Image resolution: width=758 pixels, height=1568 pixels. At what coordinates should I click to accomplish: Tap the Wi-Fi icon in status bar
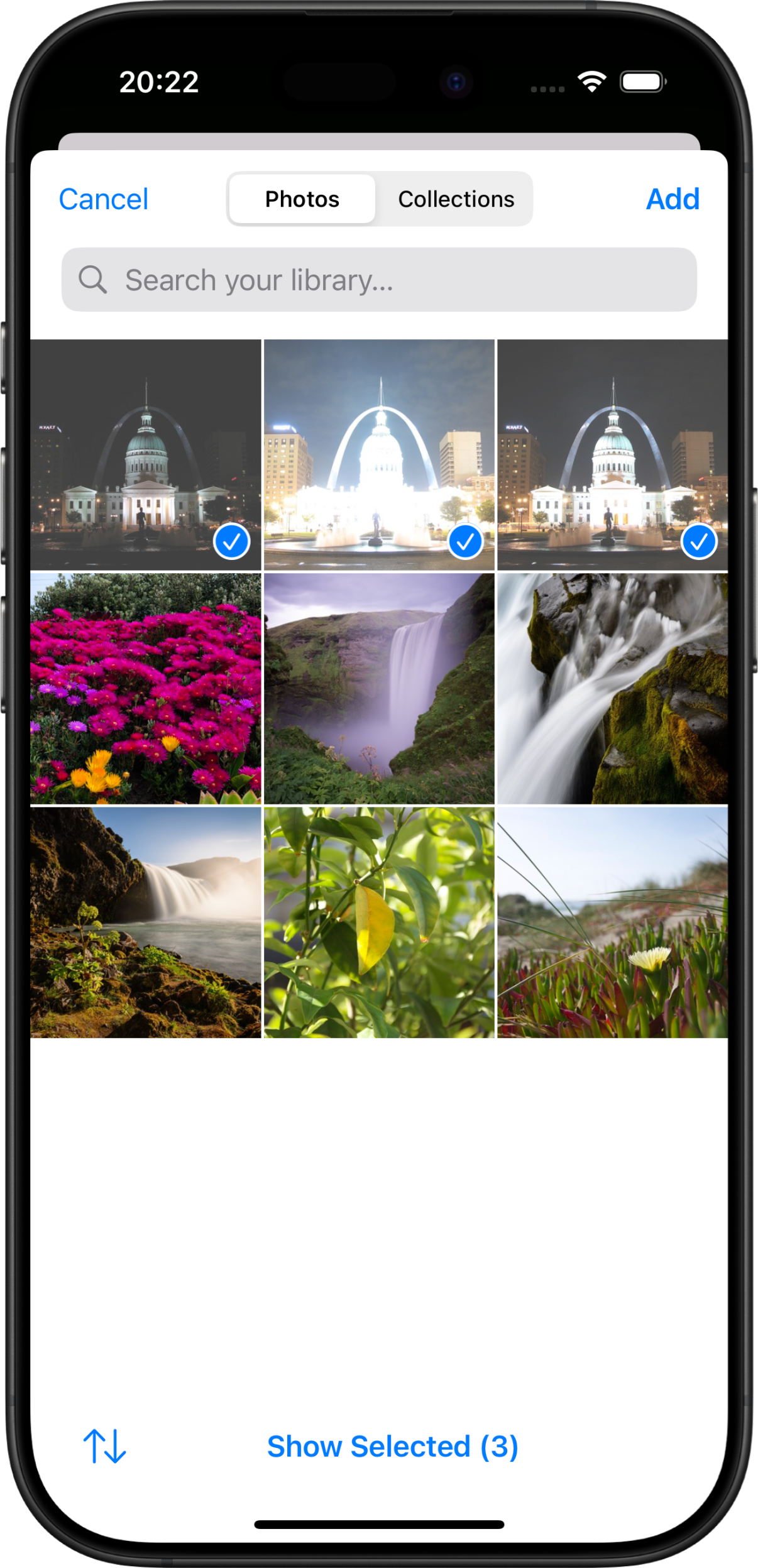591,80
